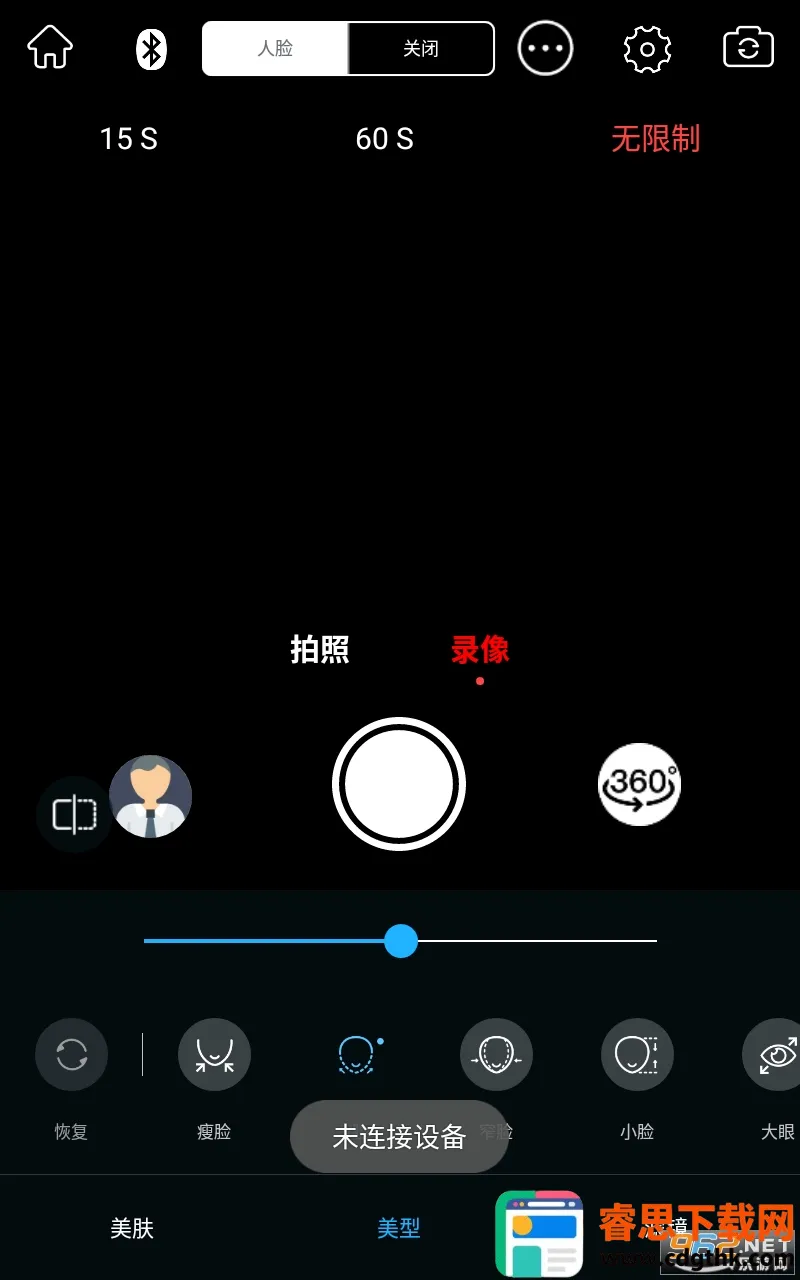Select the 小脸 small face effect
Image resolution: width=800 pixels, height=1280 pixels.
(637, 1055)
